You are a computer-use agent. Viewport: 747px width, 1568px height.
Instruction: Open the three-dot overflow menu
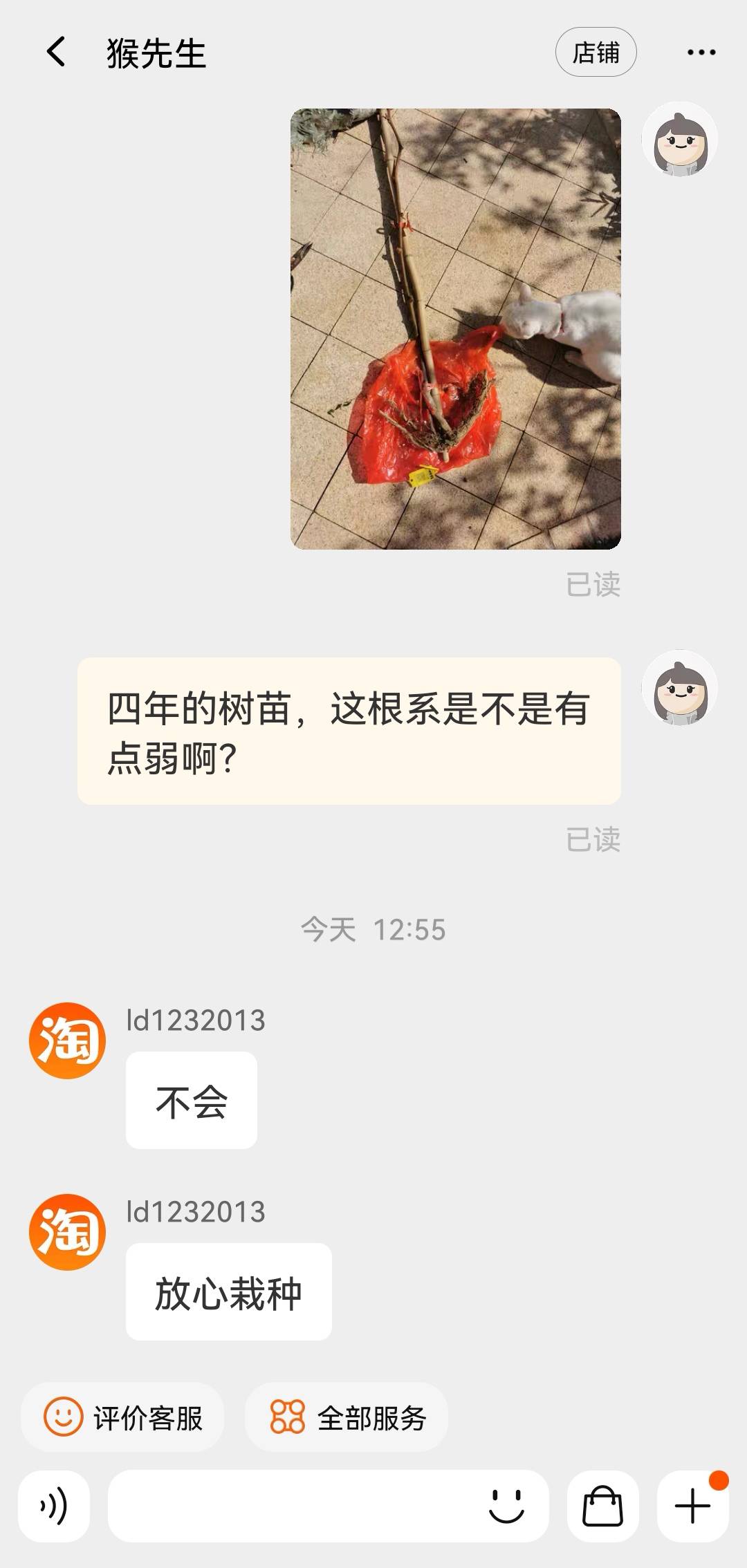pos(701,52)
